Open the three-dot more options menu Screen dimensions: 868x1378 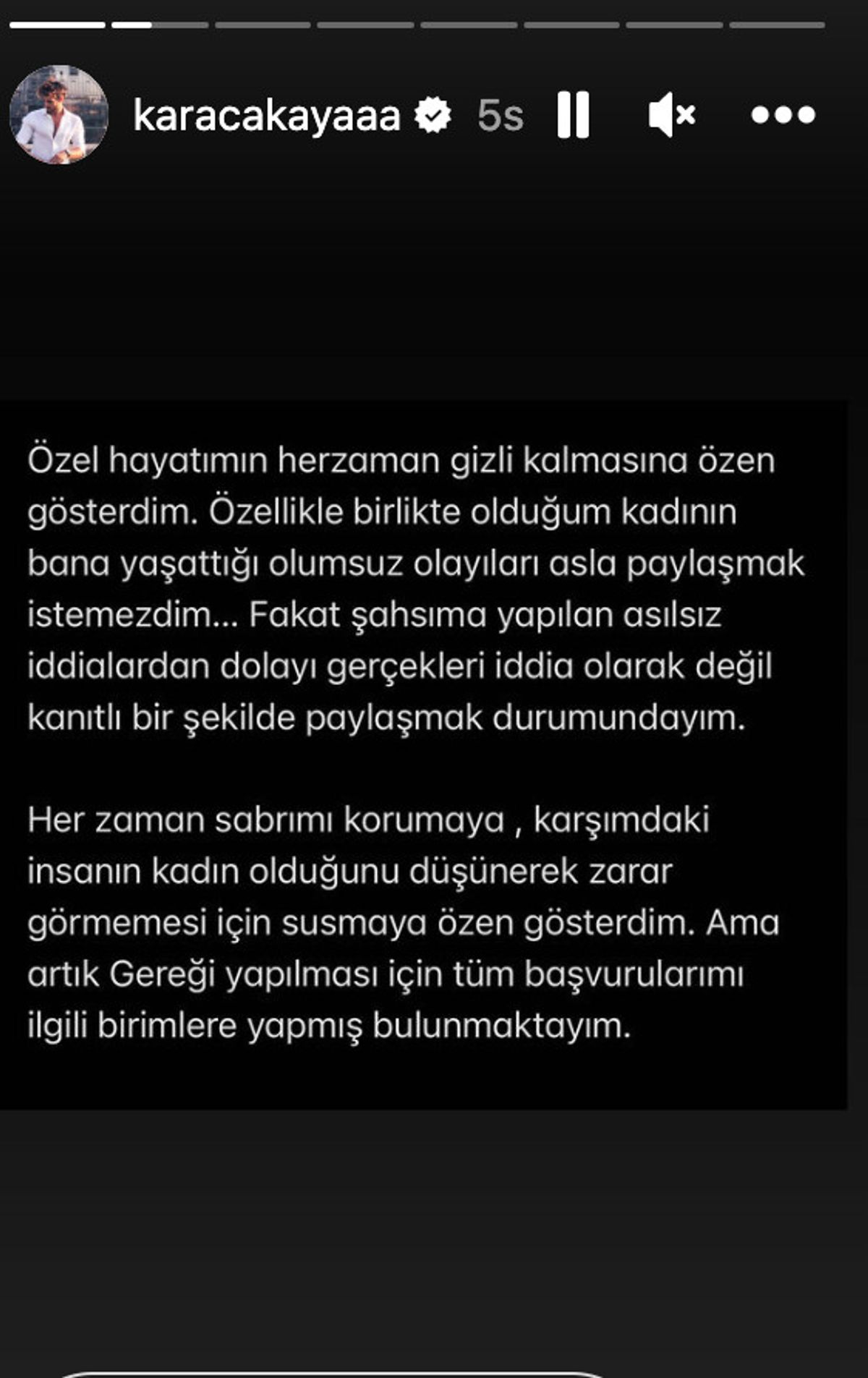point(783,114)
